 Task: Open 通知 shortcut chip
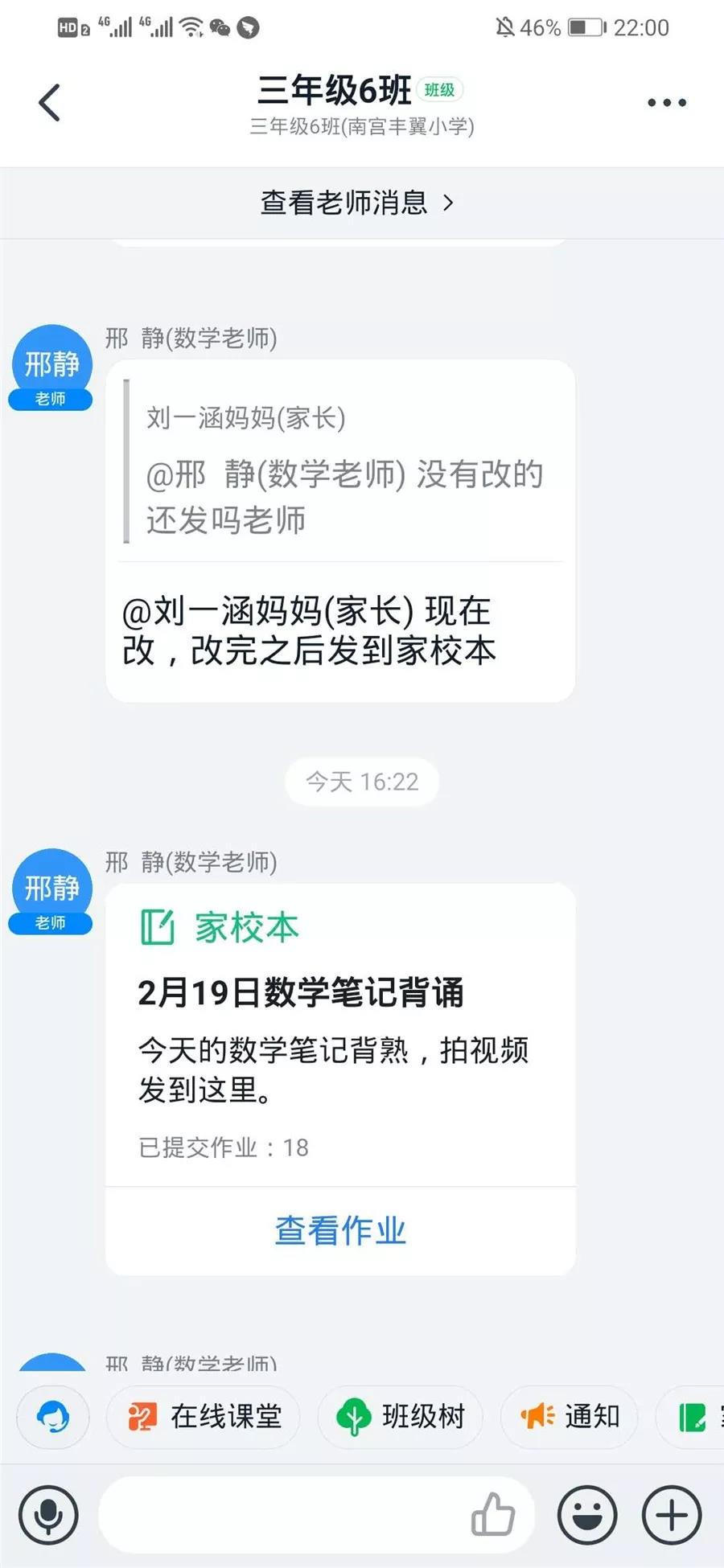[x=570, y=1417]
